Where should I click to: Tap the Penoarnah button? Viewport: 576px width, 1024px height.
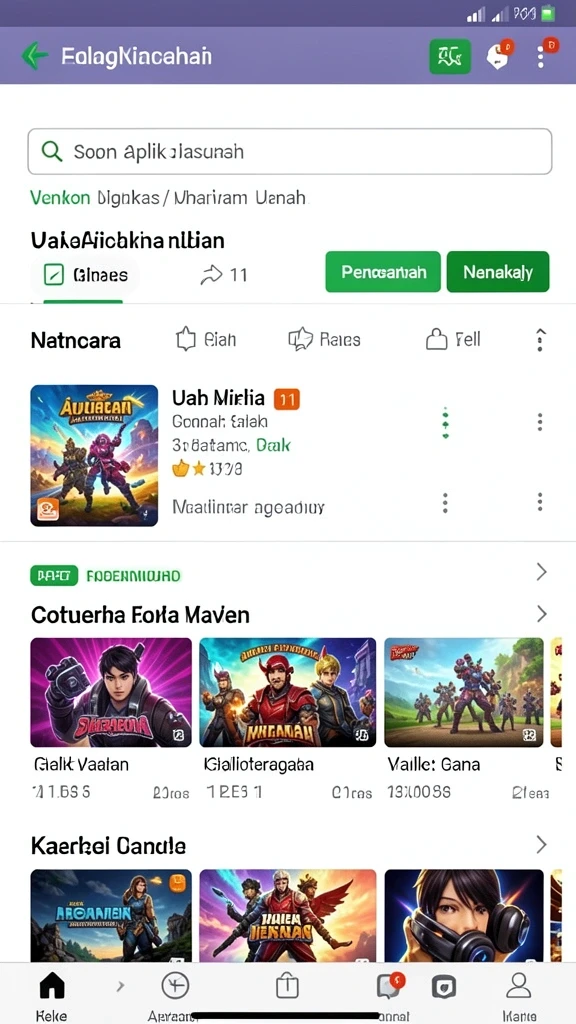[x=383, y=272]
